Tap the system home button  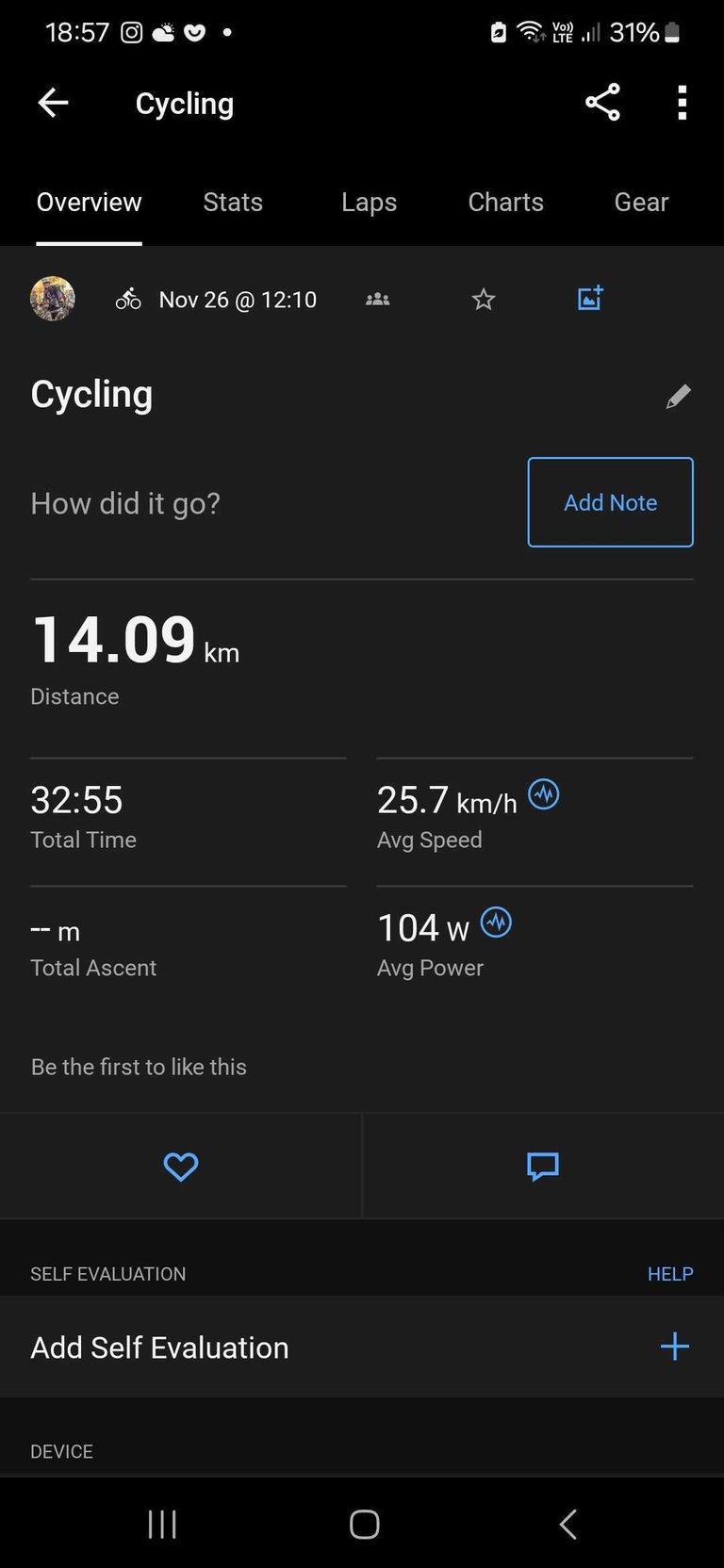coord(364,1524)
